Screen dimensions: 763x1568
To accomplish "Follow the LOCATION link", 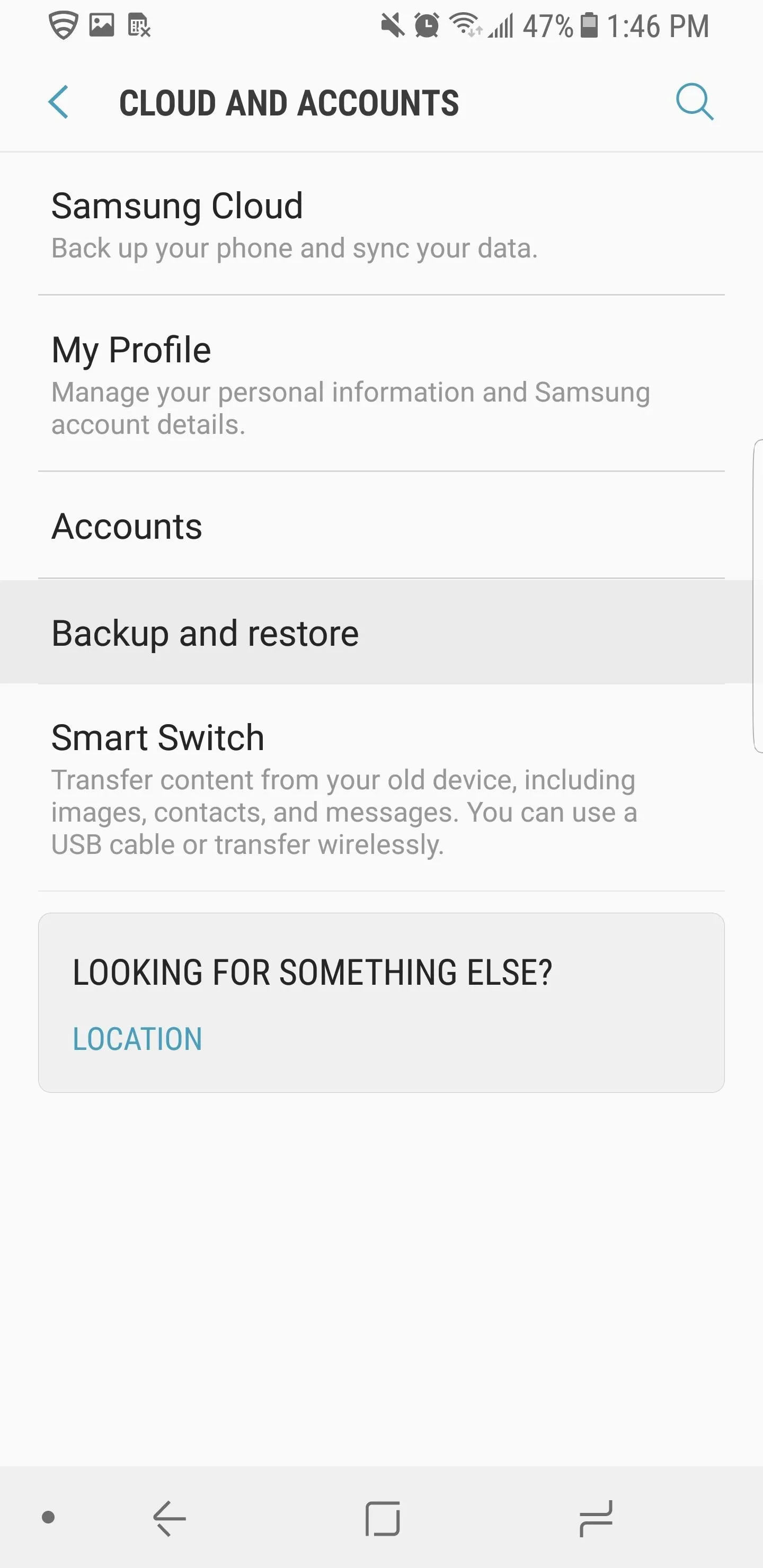I will (x=138, y=1038).
